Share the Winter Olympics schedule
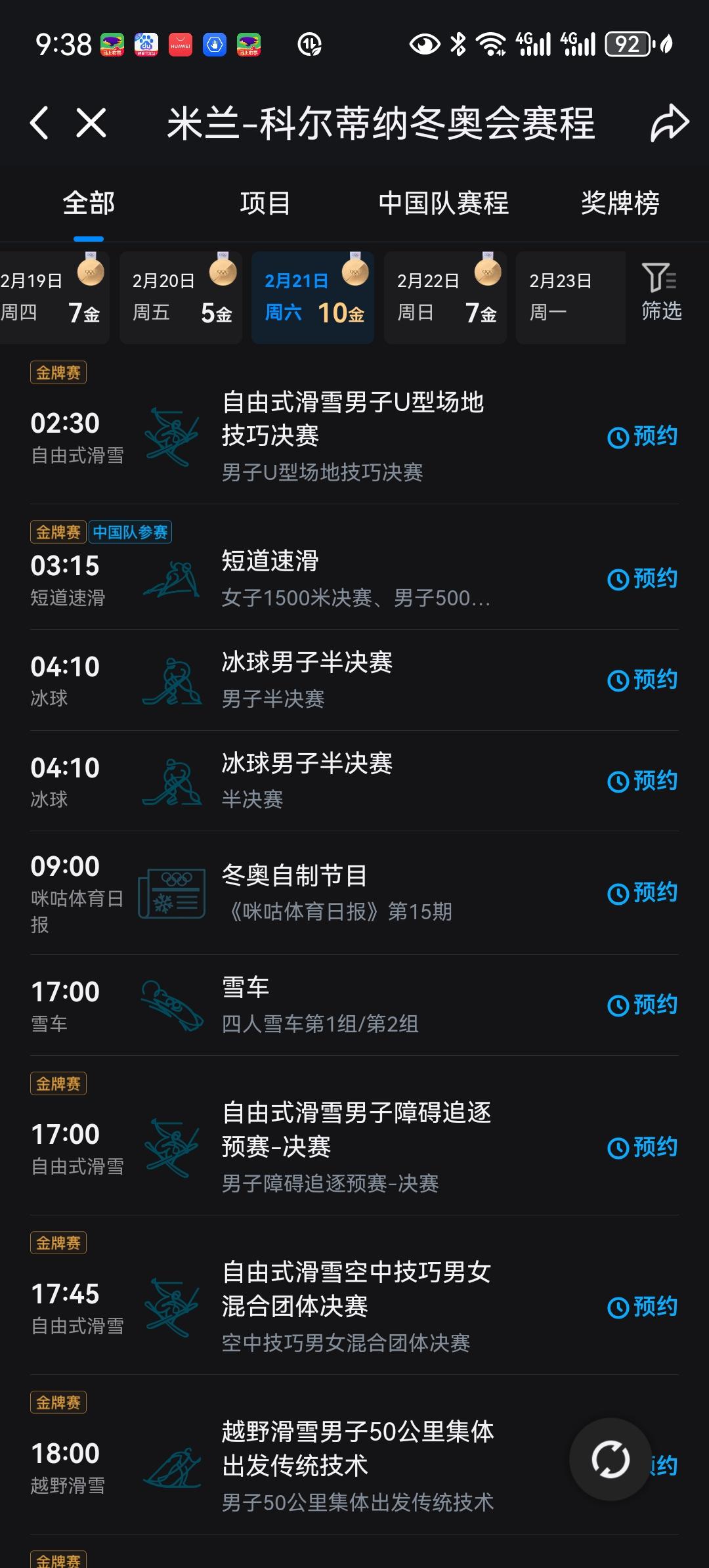Viewport: 709px width, 1568px height. (x=669, y=123)
